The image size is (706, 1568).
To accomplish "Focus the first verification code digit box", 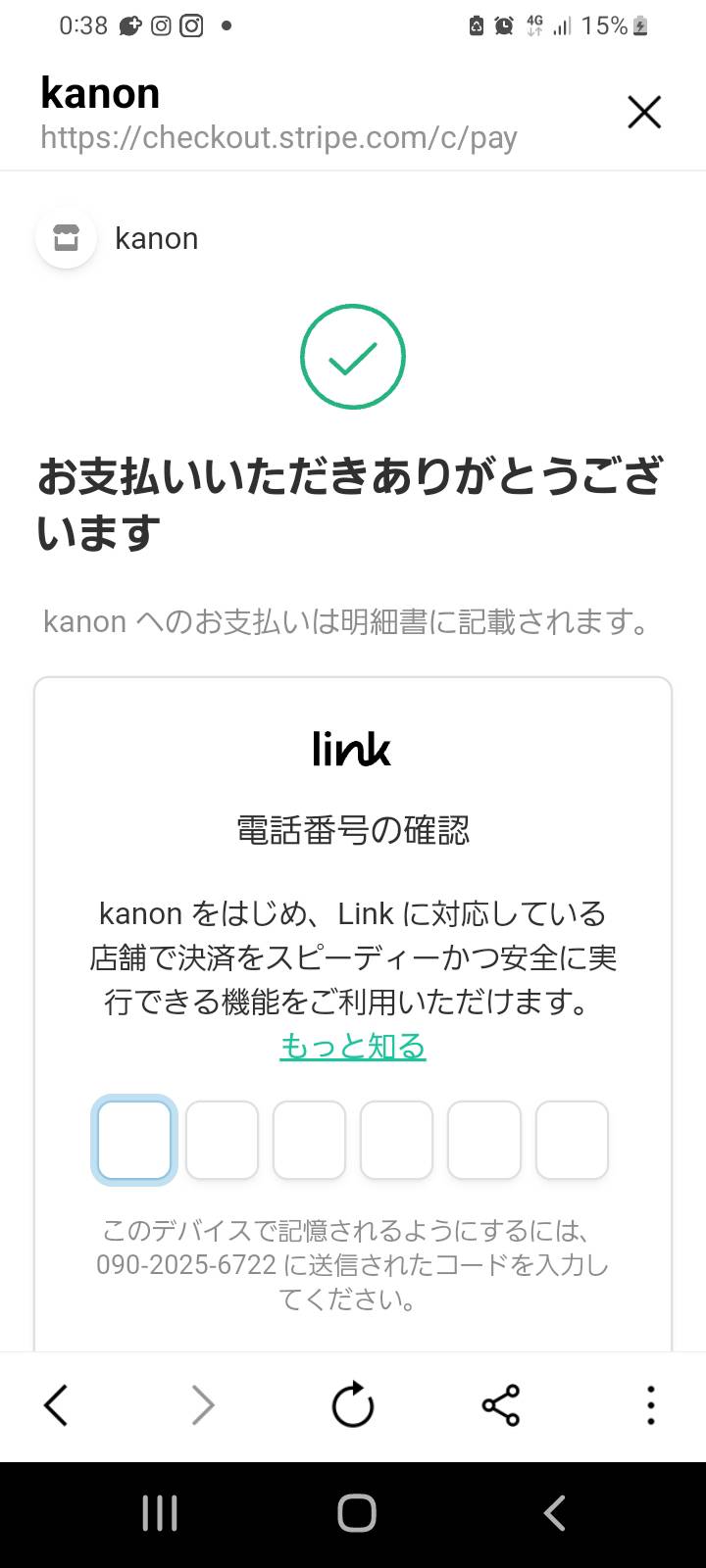I will [134, 1140].
